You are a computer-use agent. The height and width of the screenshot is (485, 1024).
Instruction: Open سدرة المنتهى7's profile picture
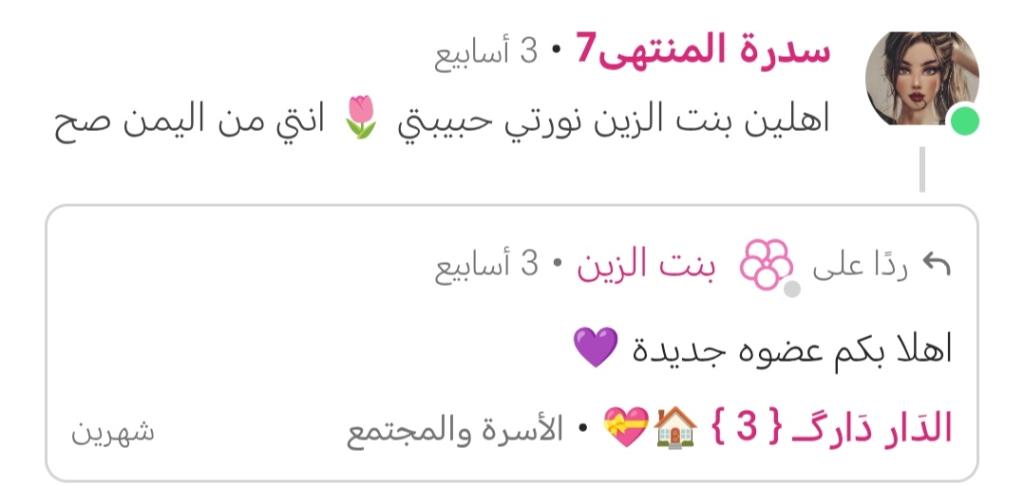click(921, 78)
